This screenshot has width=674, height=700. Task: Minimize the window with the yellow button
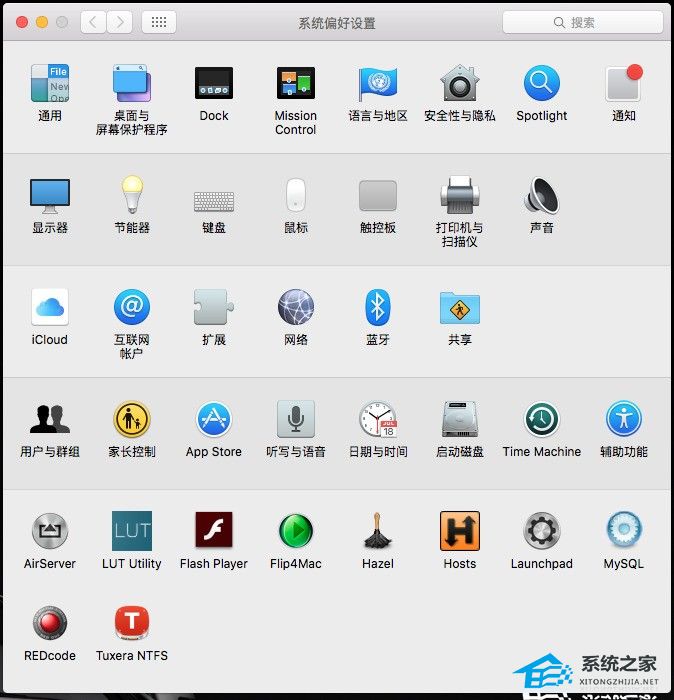pos(42,22)
